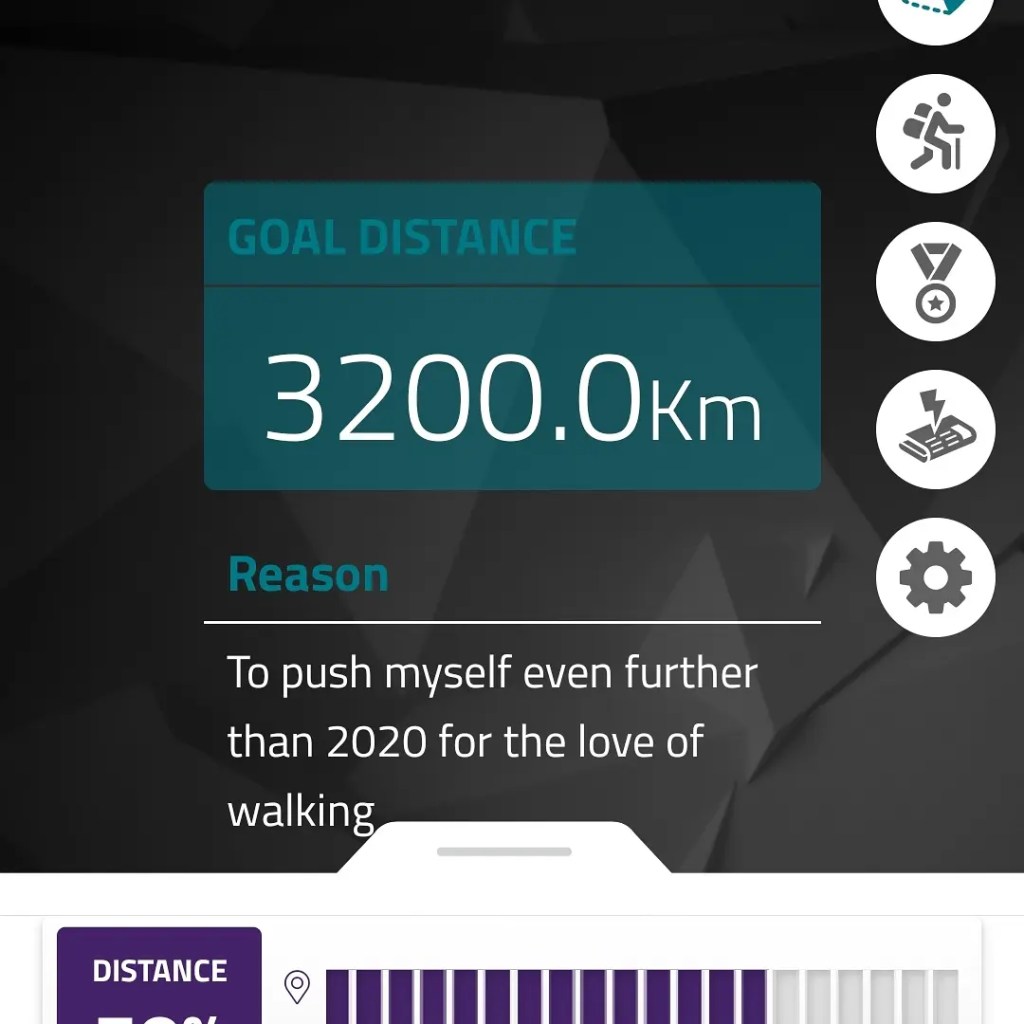Open the settings gear
The width and height of the screenshot is (1024, 1024).
(935, 578)
